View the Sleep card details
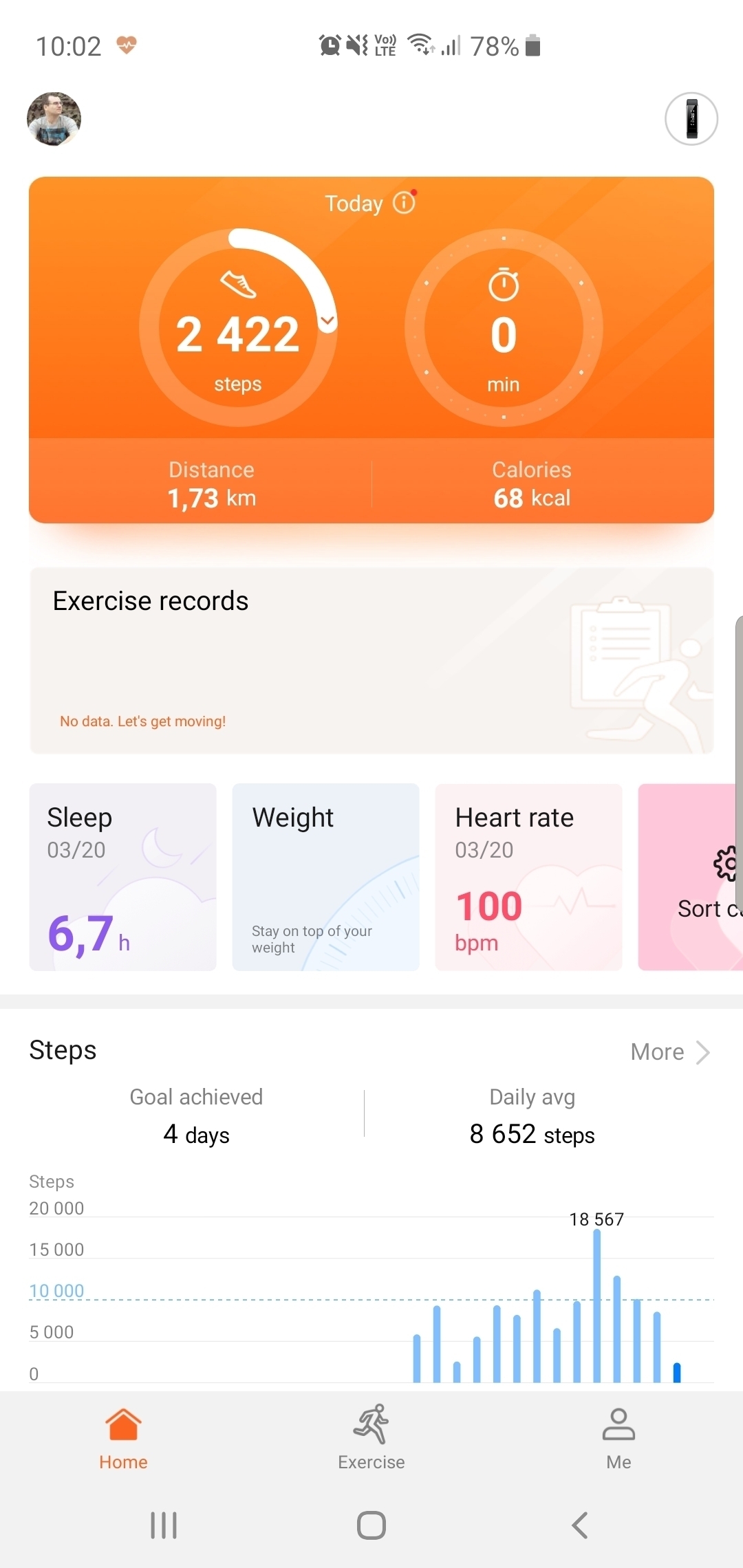 coord(123,877)
